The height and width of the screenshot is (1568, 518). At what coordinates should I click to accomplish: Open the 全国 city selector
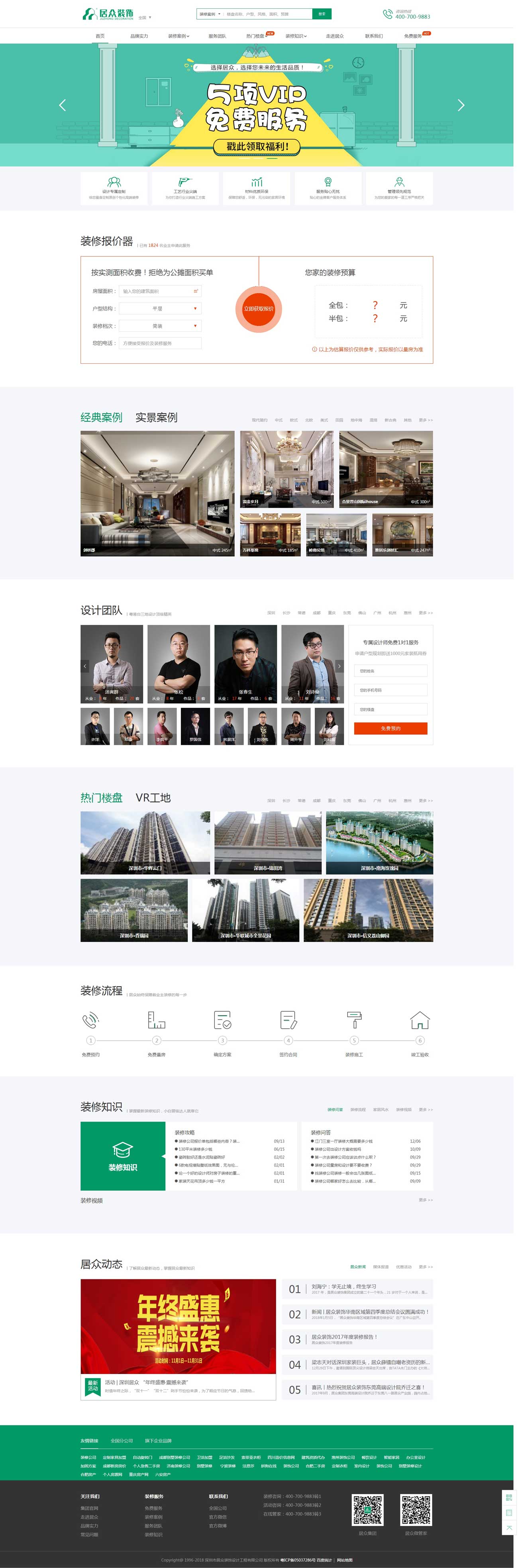[145, 18]
